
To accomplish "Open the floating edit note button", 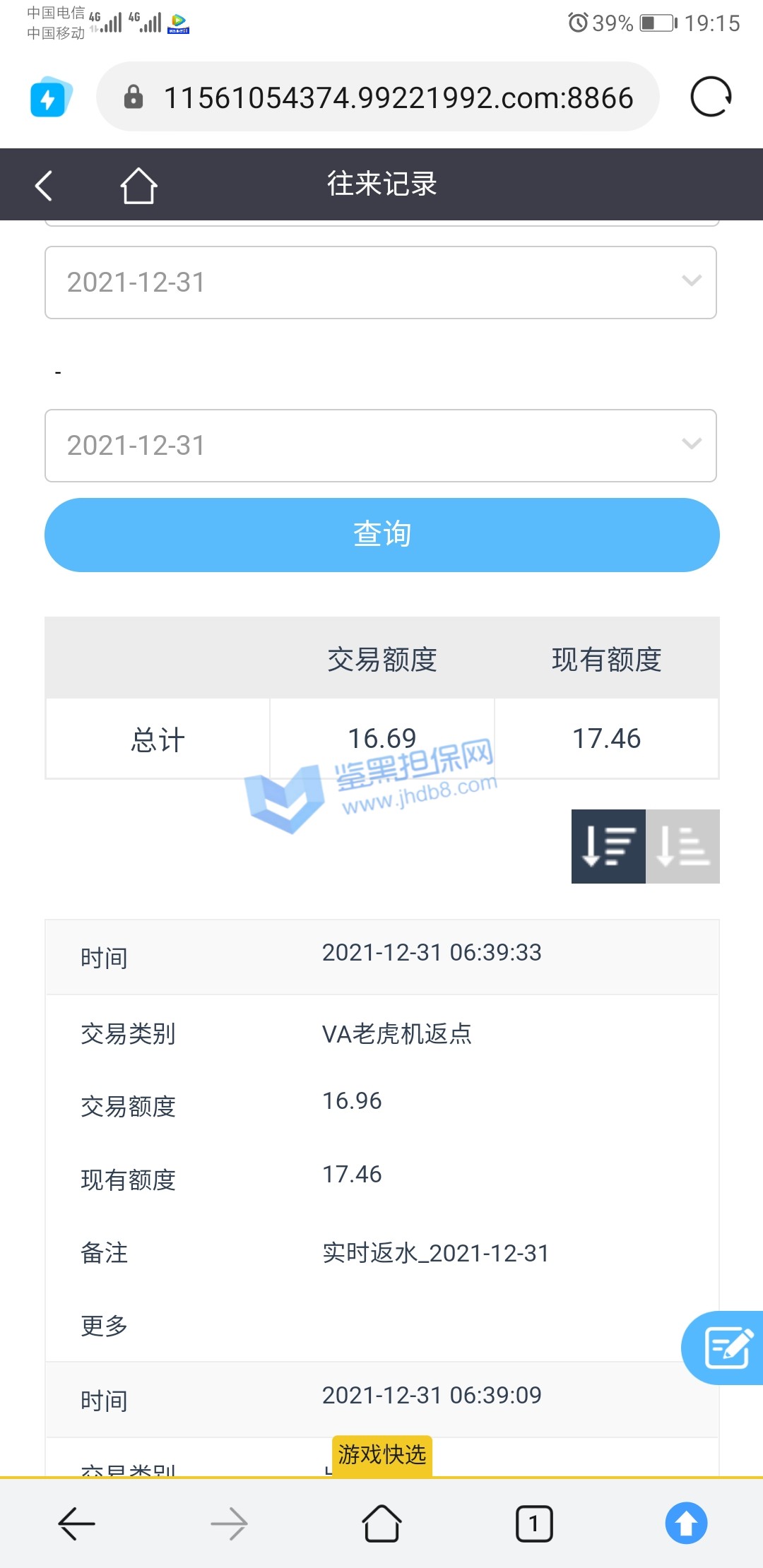I will tap(726, 1348).
